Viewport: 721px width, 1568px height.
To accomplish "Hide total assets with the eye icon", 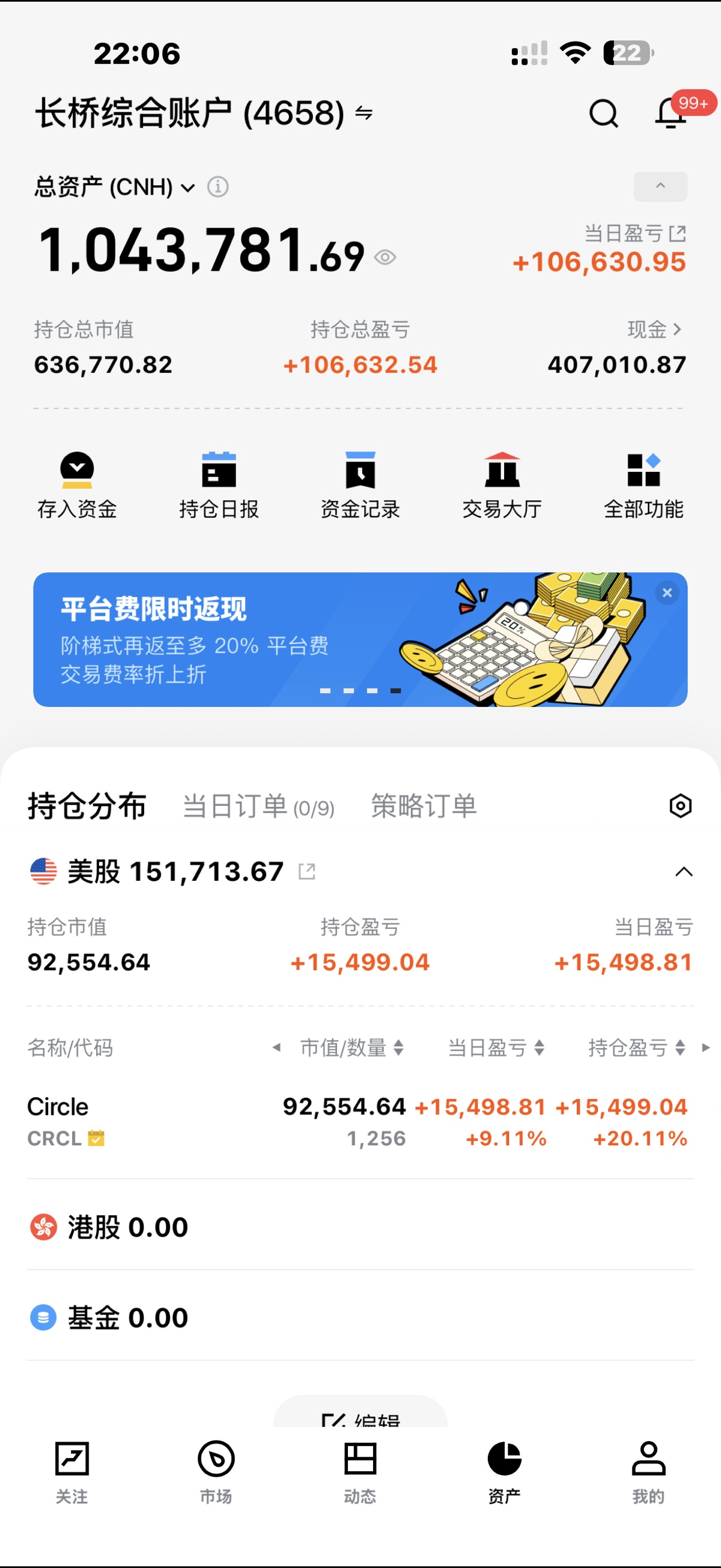I will (385, 257).
